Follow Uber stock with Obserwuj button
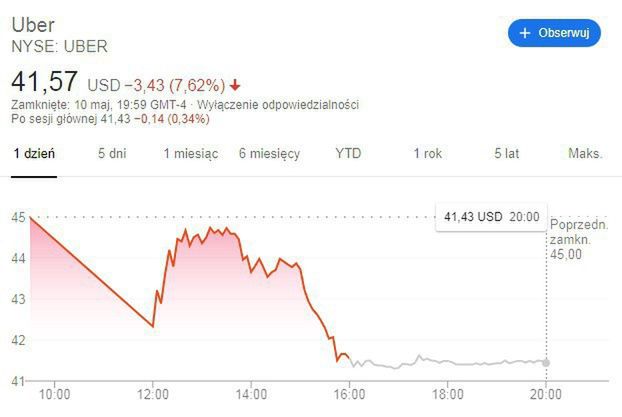Screen dimensions: 622x417 click(x=554, y=32)
